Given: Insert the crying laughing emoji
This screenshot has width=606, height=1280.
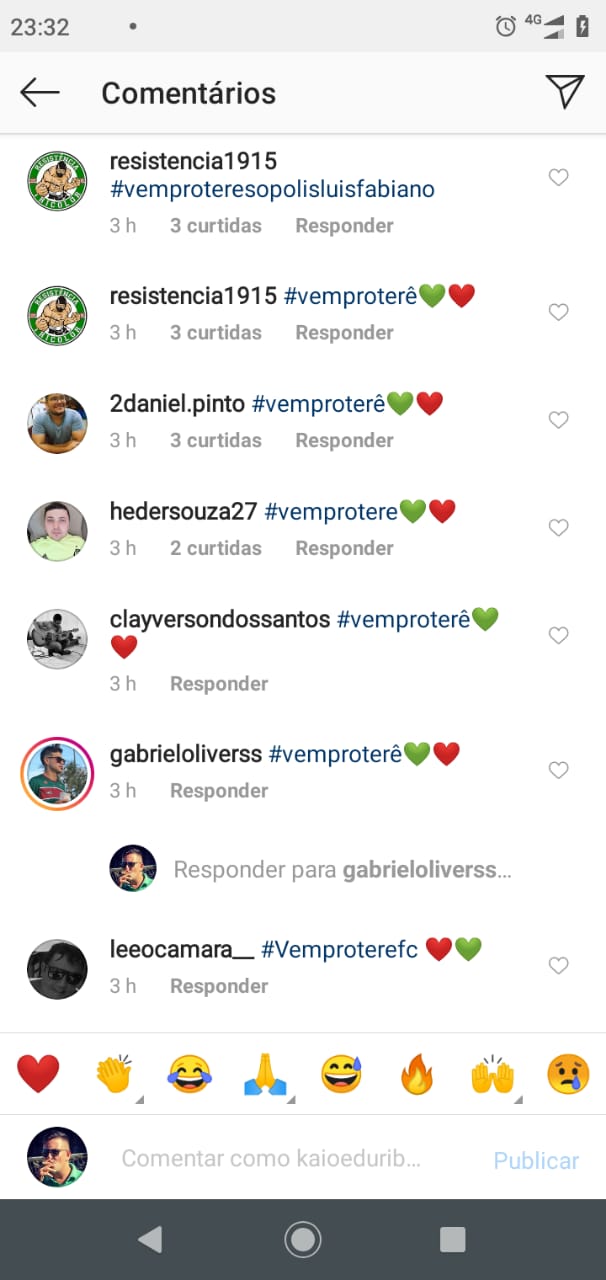Looking at the screenshot, I should click(189, 1075).
